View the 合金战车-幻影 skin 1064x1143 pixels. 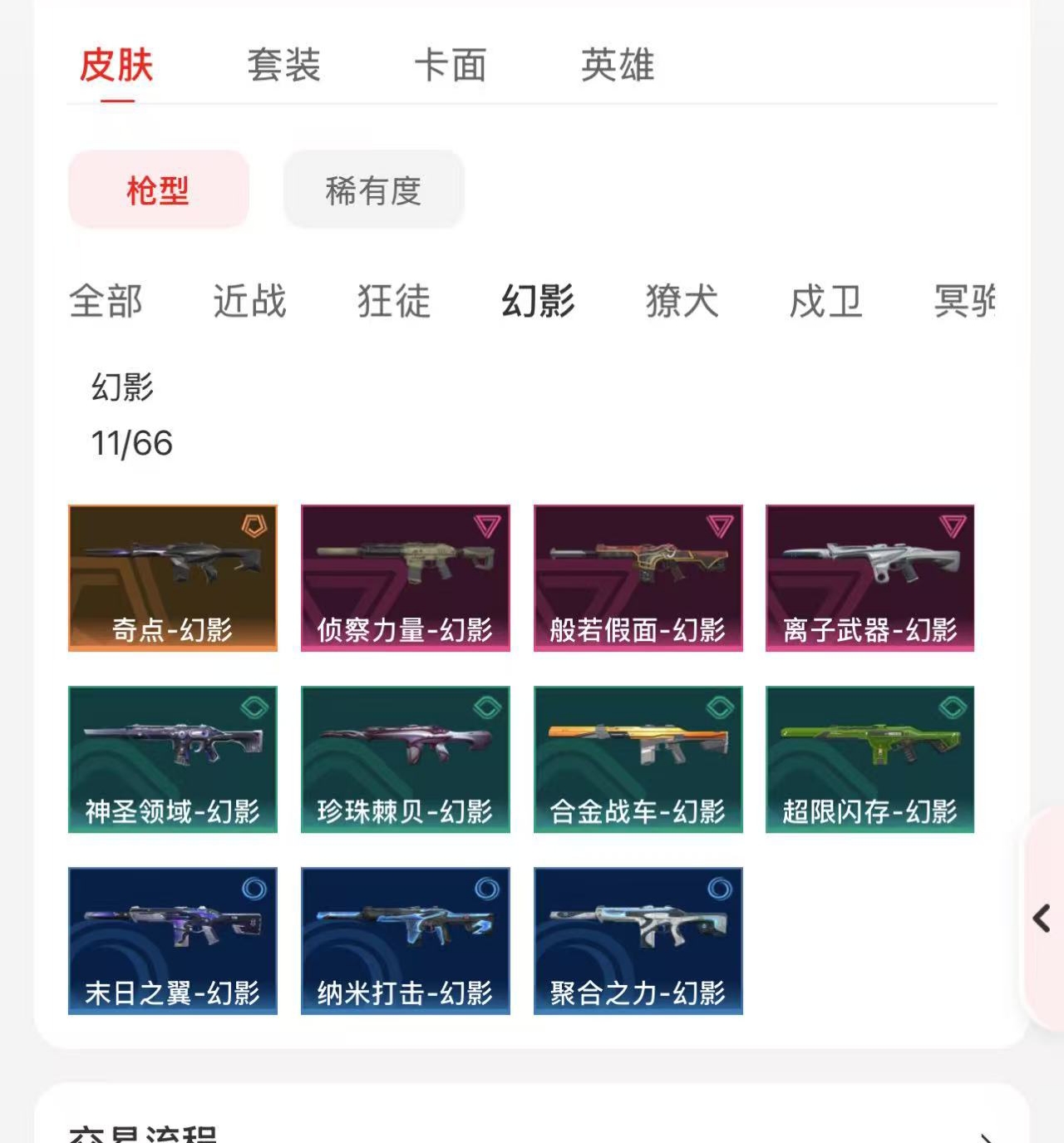[638, 759]
